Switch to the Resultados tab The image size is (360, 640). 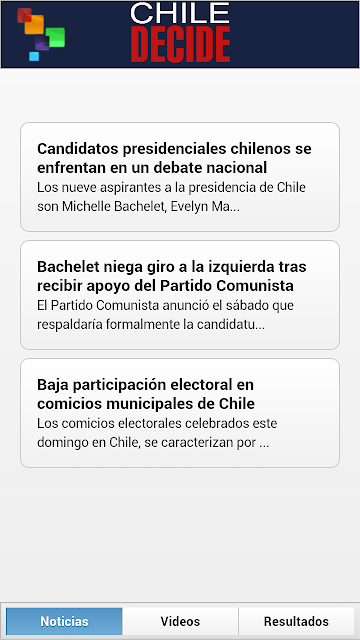click(x=296, y=621)
